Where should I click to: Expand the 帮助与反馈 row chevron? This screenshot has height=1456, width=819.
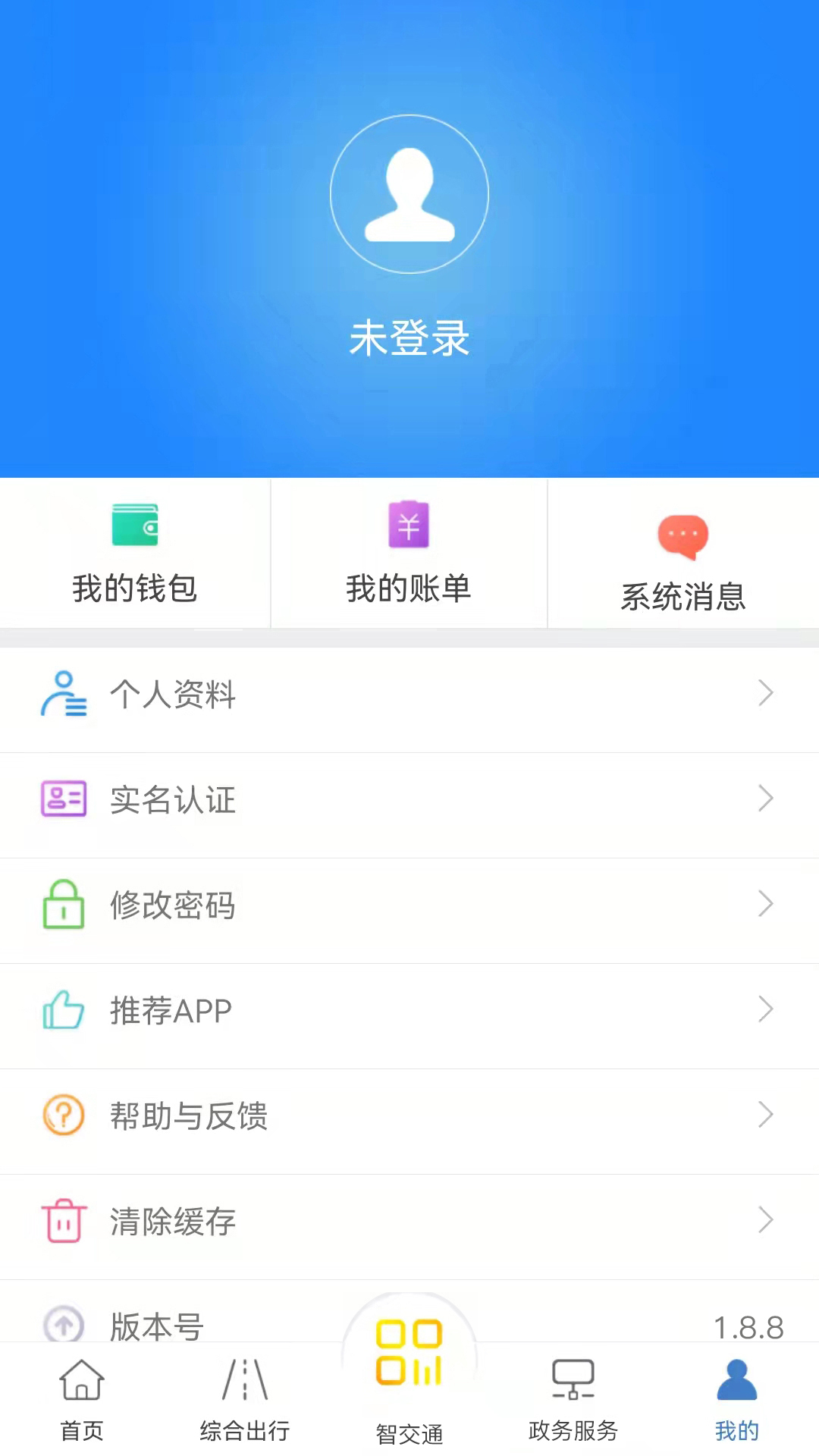pos(765,1115)
